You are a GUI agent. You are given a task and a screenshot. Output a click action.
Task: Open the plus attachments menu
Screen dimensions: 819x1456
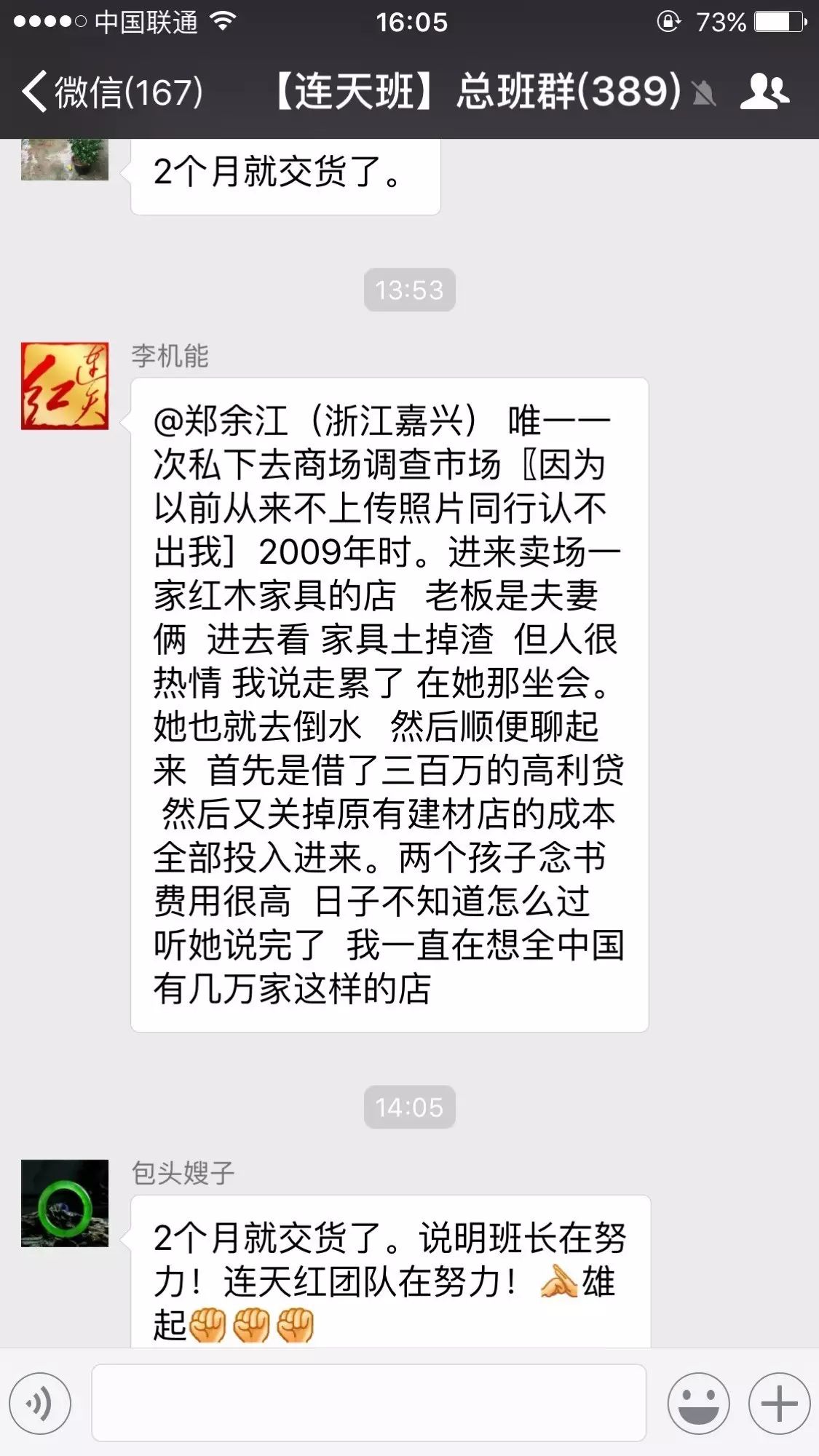(x=779, y=1403)
